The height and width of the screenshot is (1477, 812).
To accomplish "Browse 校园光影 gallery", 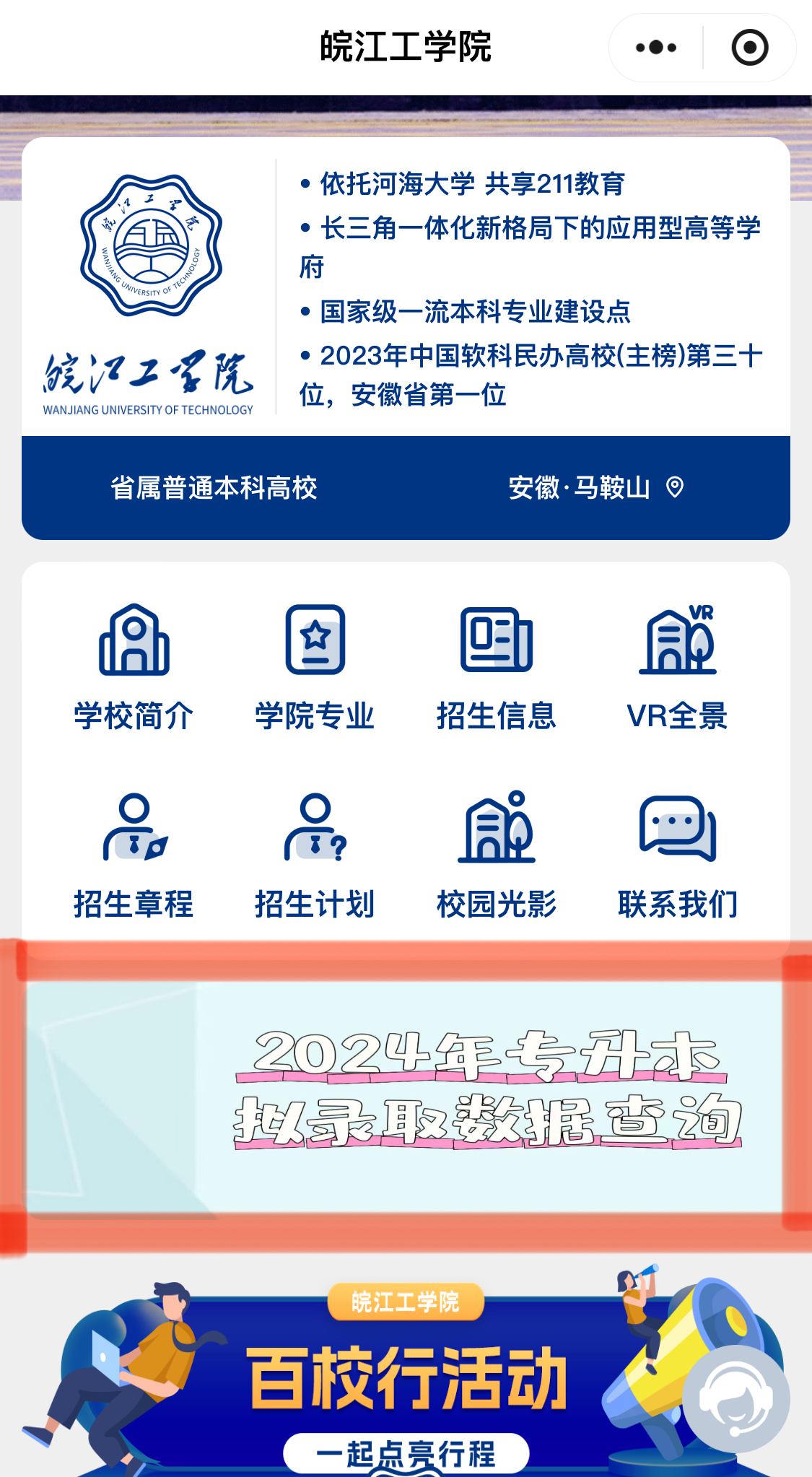I will (x=497, y=855).
